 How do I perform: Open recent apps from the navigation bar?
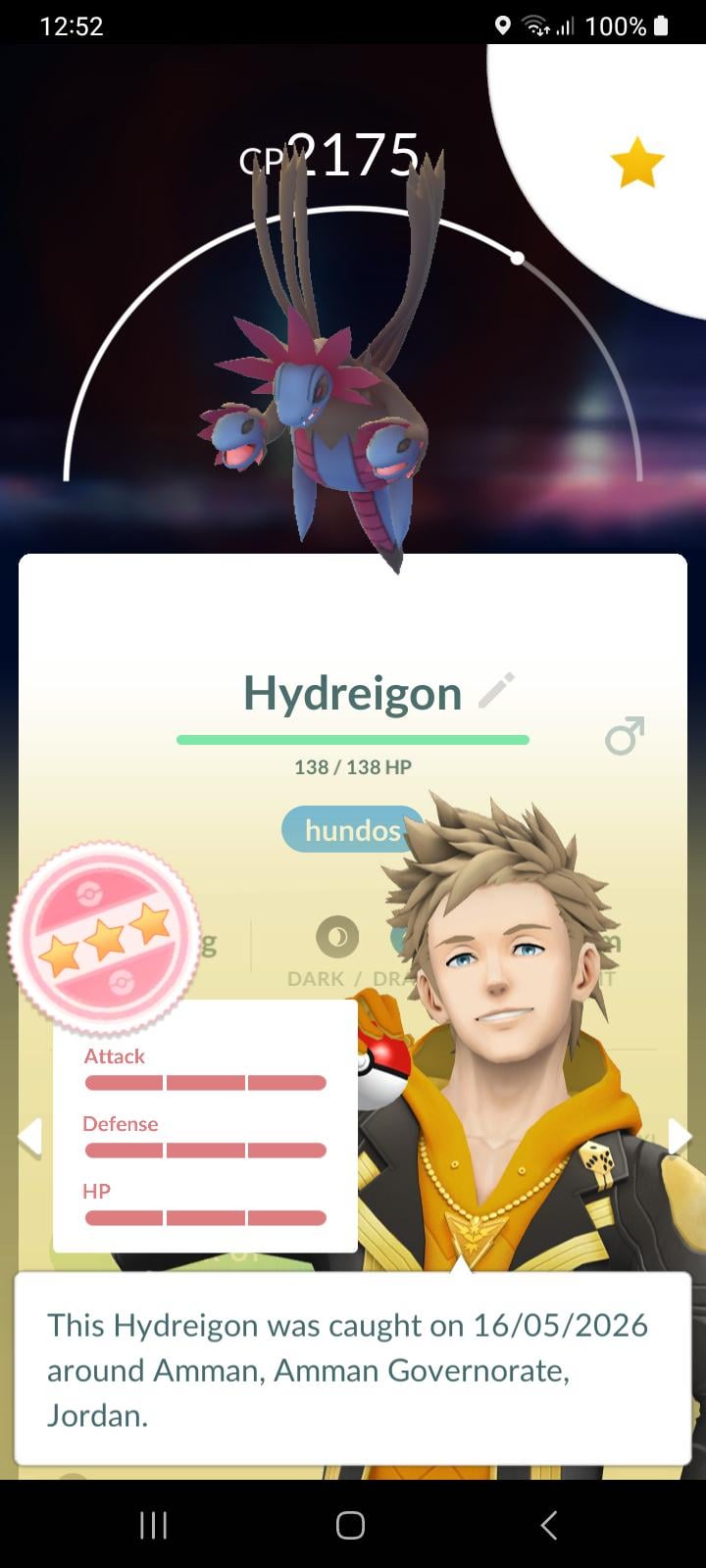(153, 1525)
